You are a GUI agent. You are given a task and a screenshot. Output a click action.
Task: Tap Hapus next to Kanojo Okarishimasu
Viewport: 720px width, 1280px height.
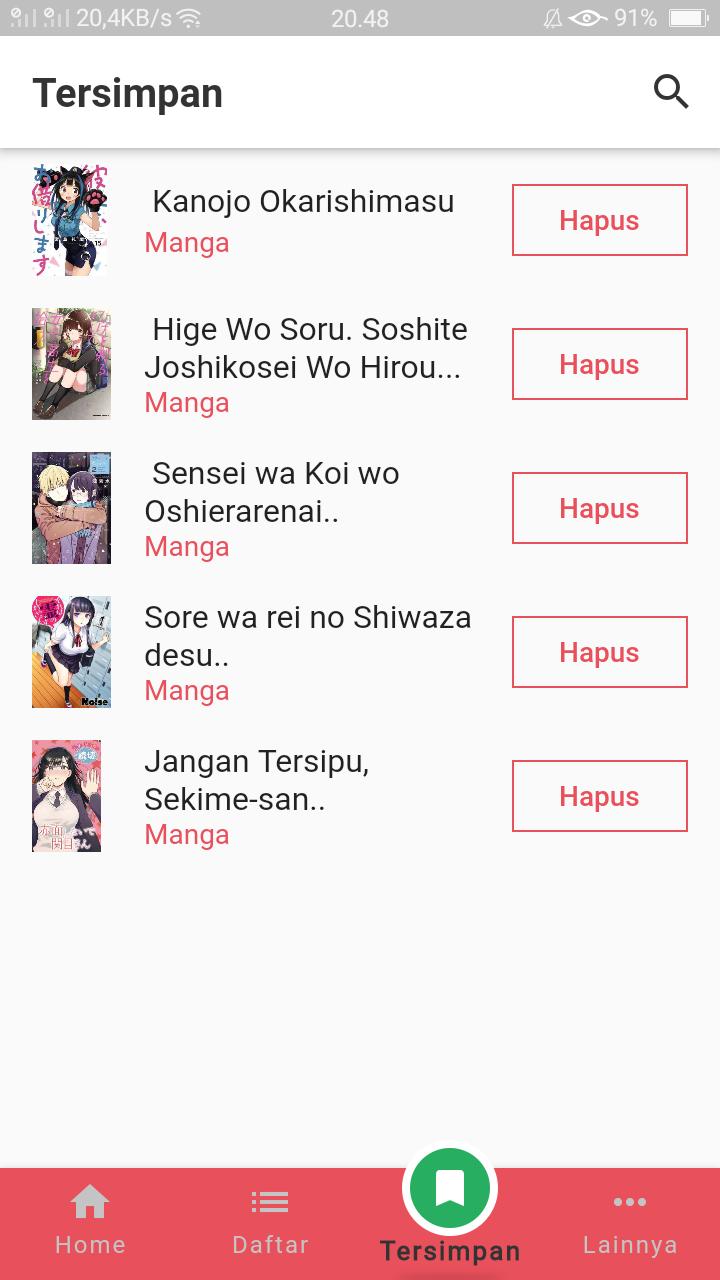click(x=599, y=220)
